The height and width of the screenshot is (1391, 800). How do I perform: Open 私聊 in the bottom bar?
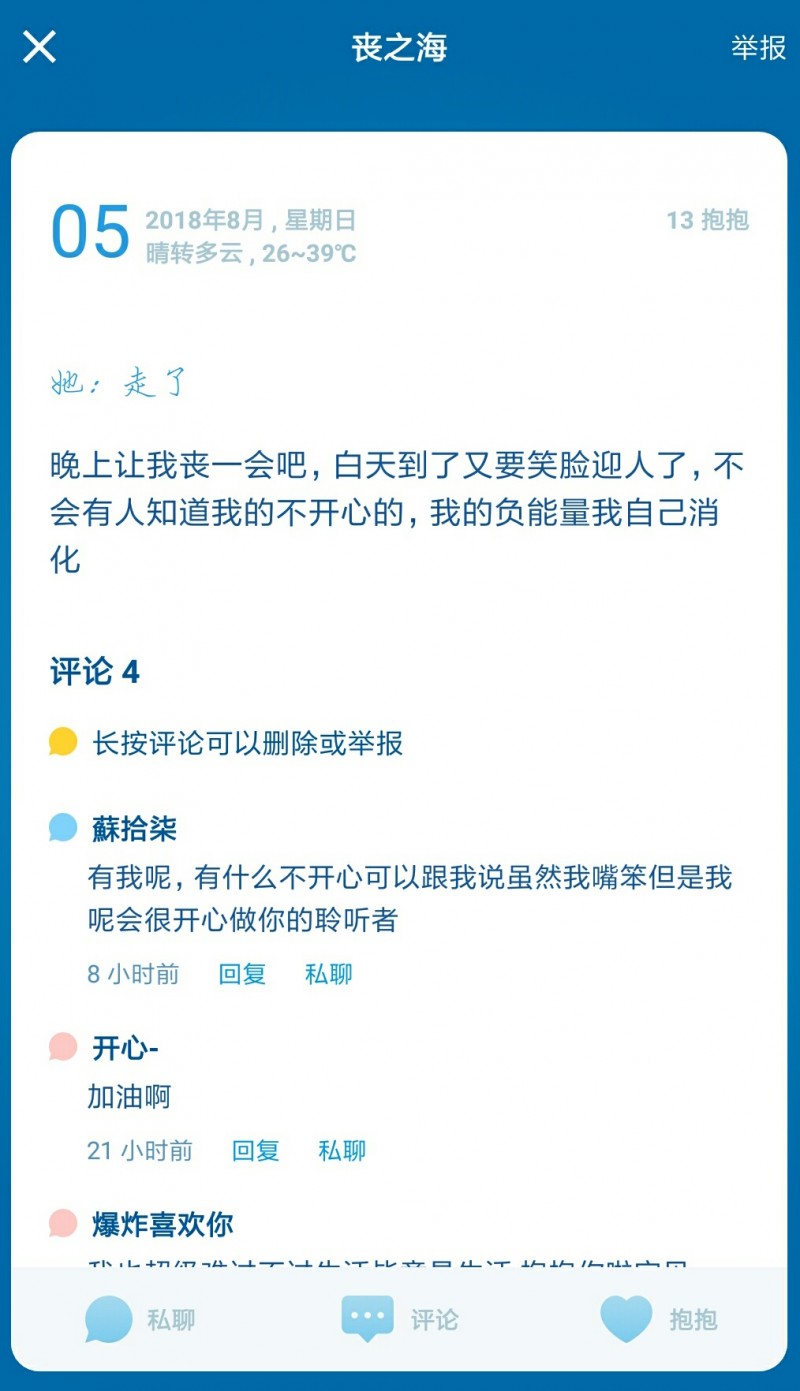140,1320
